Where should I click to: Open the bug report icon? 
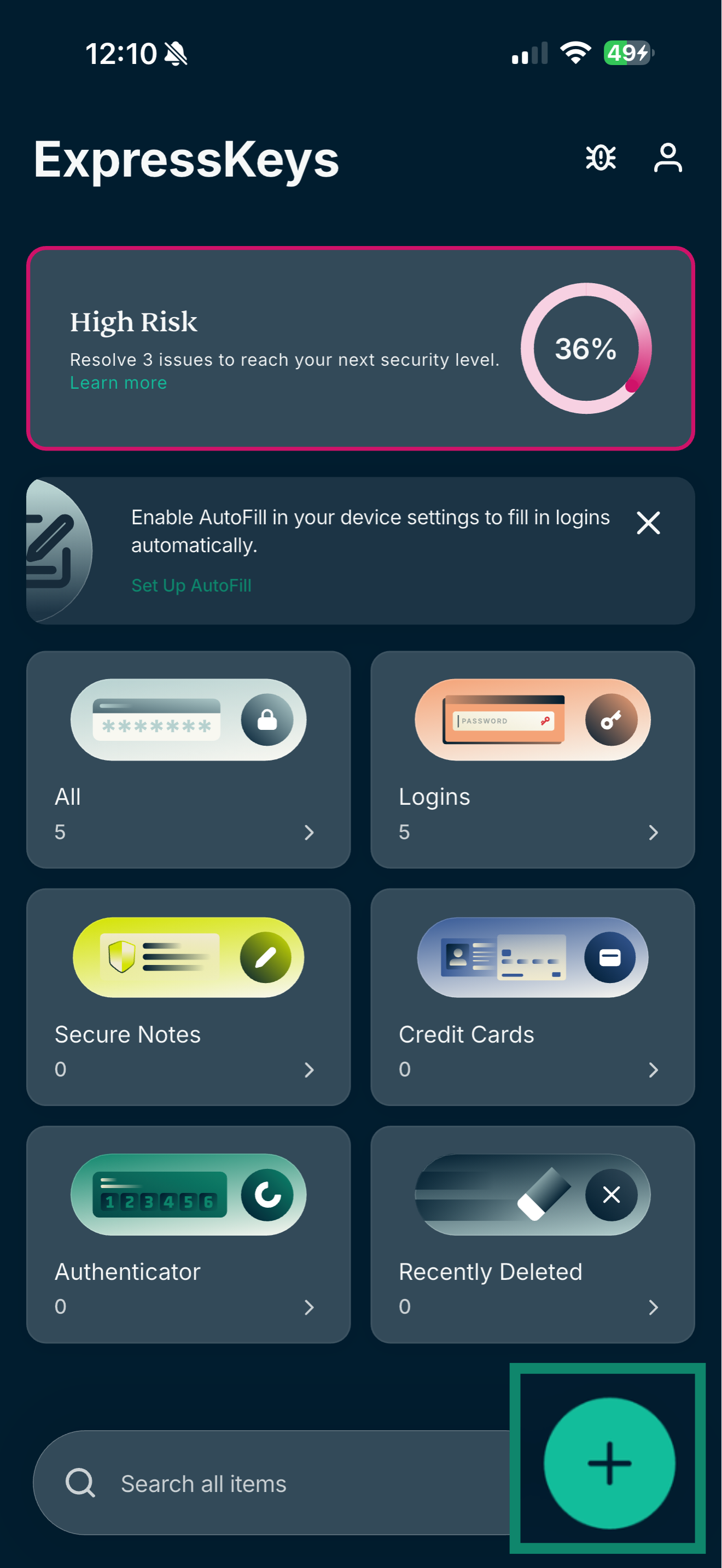click(x=600, y=158)
